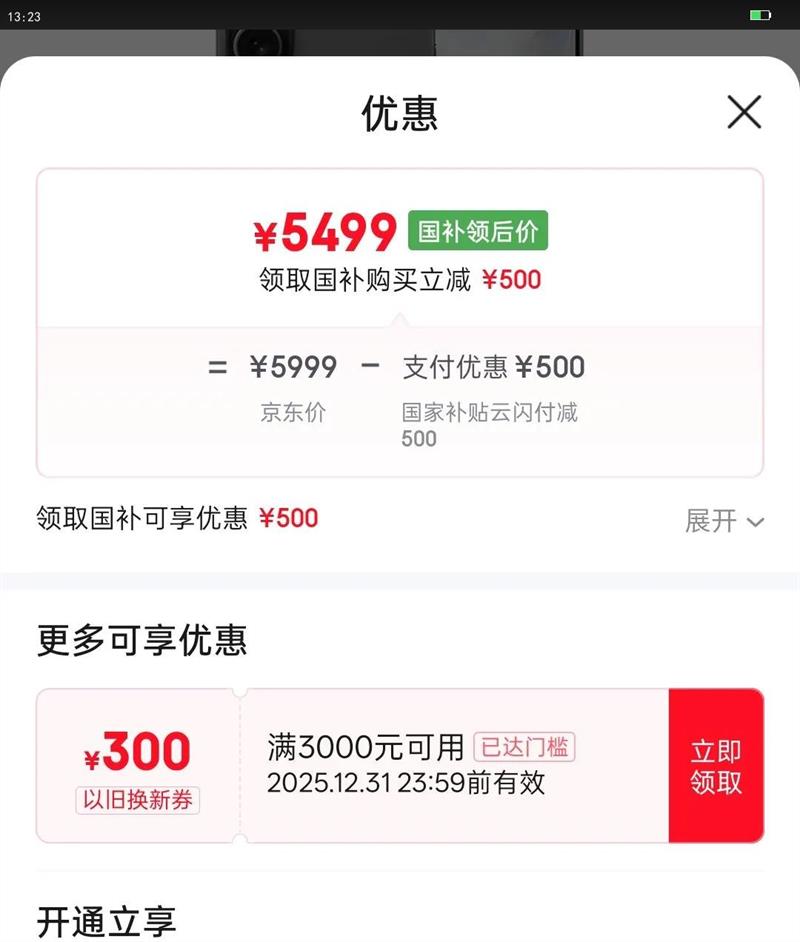Close the 优惠 coupon popup

tap(743, 113)
